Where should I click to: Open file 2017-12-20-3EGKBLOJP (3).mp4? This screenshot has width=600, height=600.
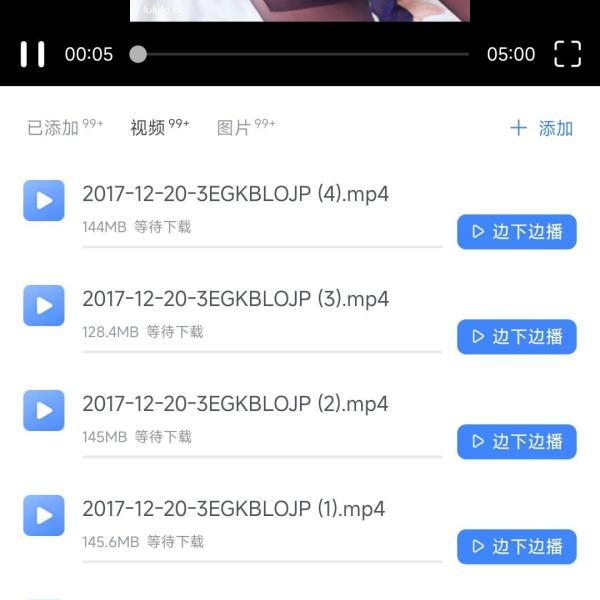[235, 299]
